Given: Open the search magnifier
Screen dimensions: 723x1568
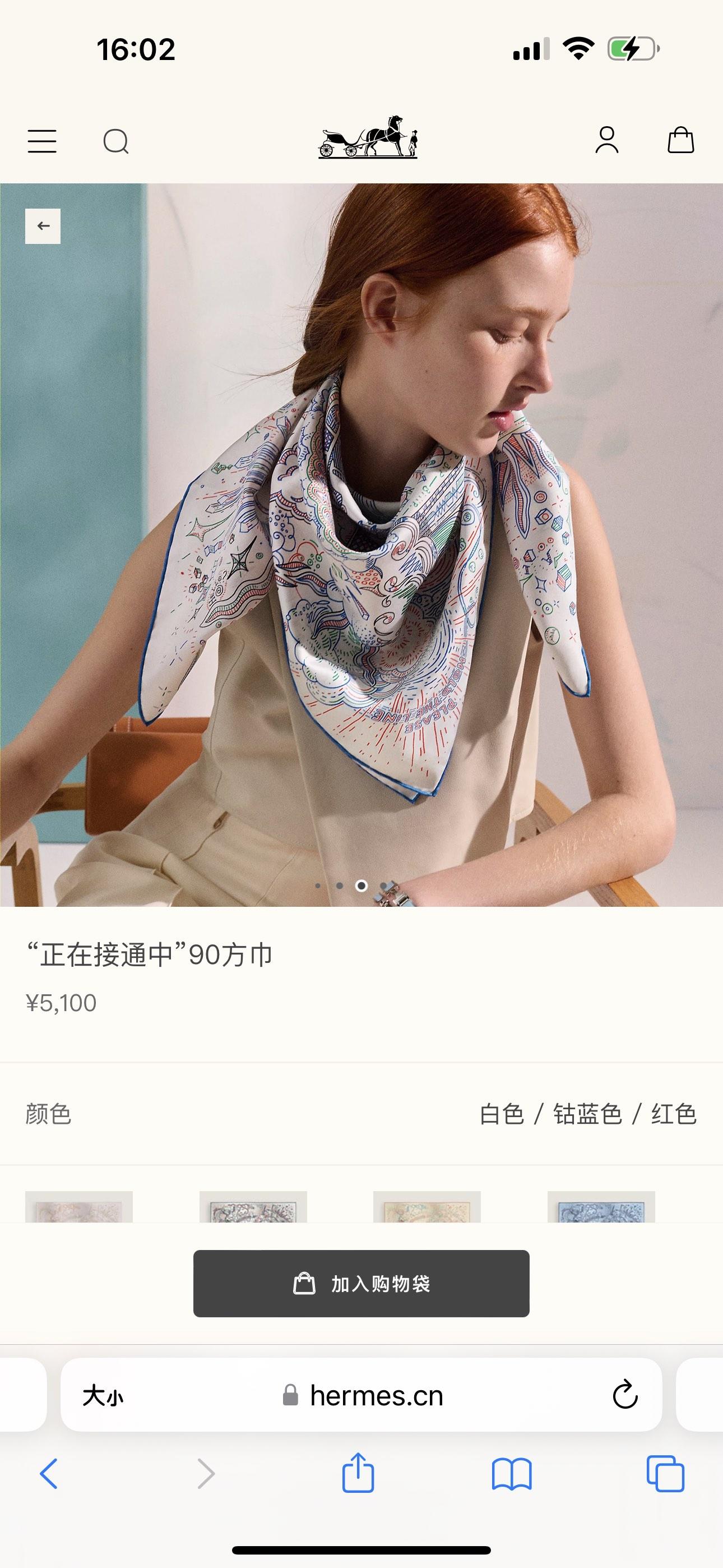Looking at the screenshot, I should point(115,141).
